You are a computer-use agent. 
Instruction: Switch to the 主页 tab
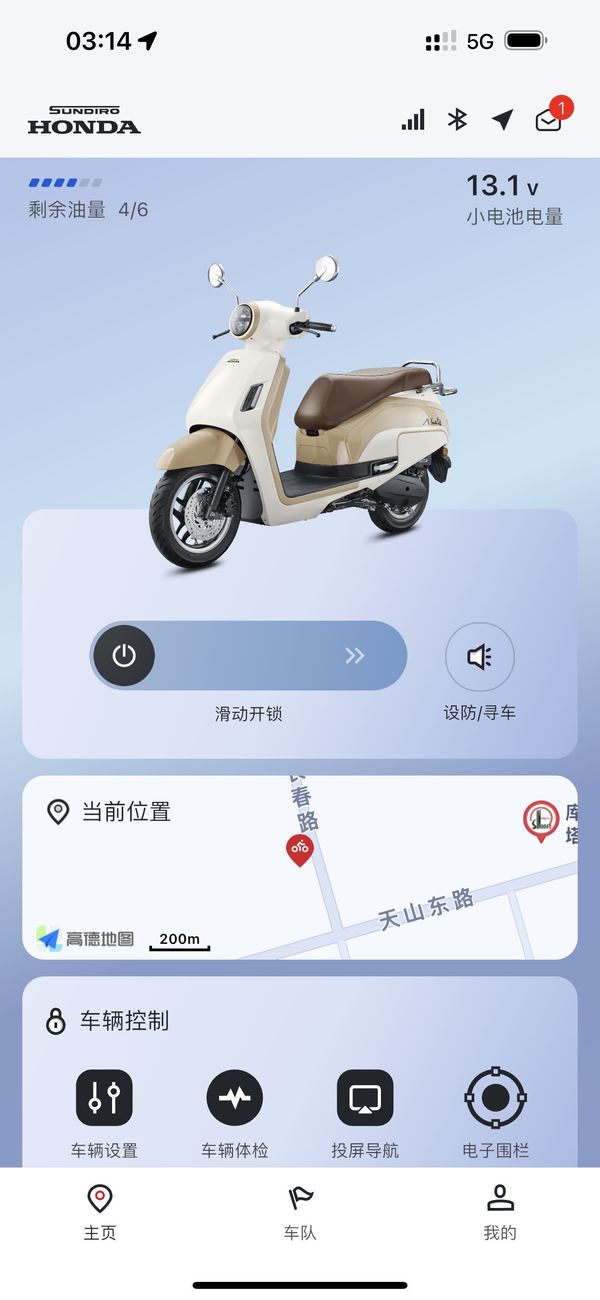(x=100, y=1212)
